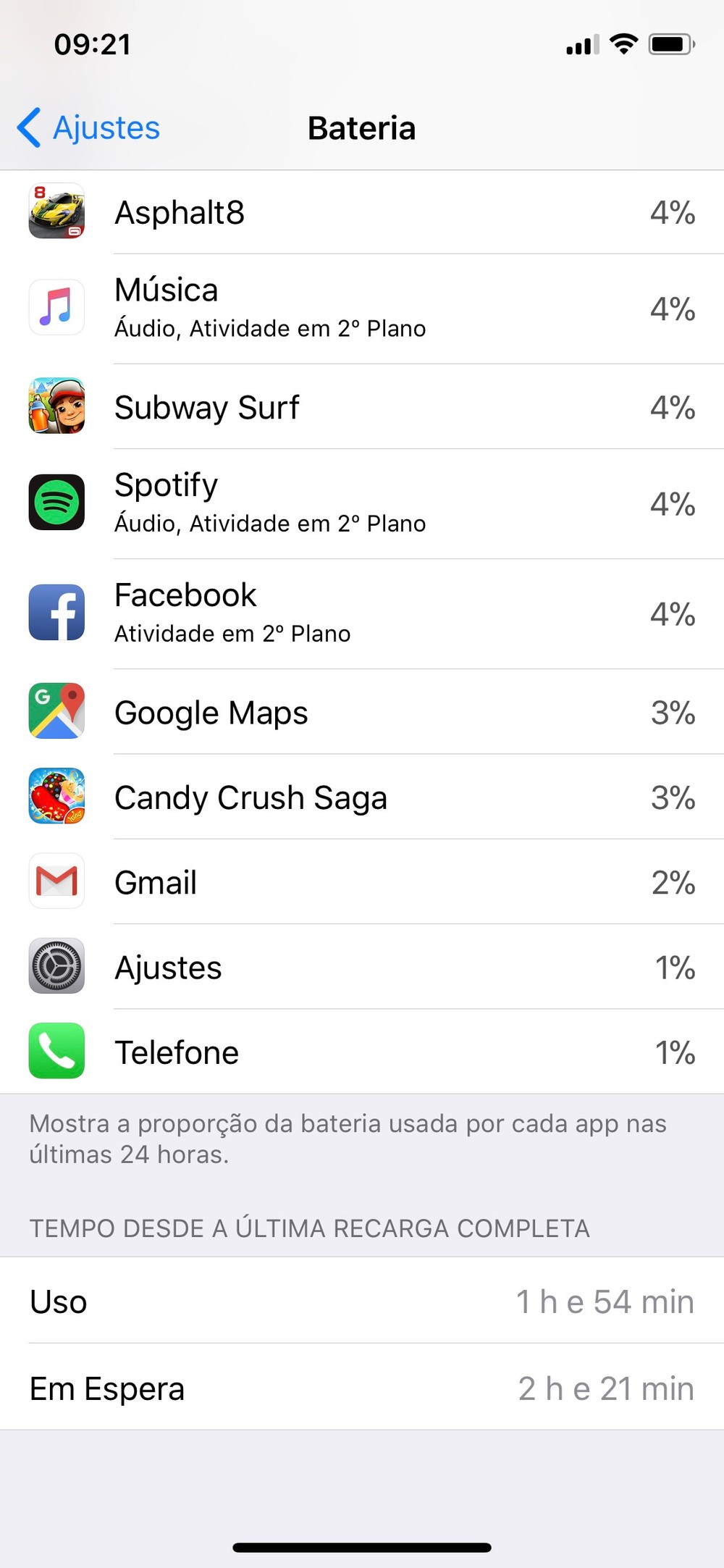Image resolution: width=724 pixels, height=1568 pixels.
Task: Go back to Ajustes
Action: [90, 128]
